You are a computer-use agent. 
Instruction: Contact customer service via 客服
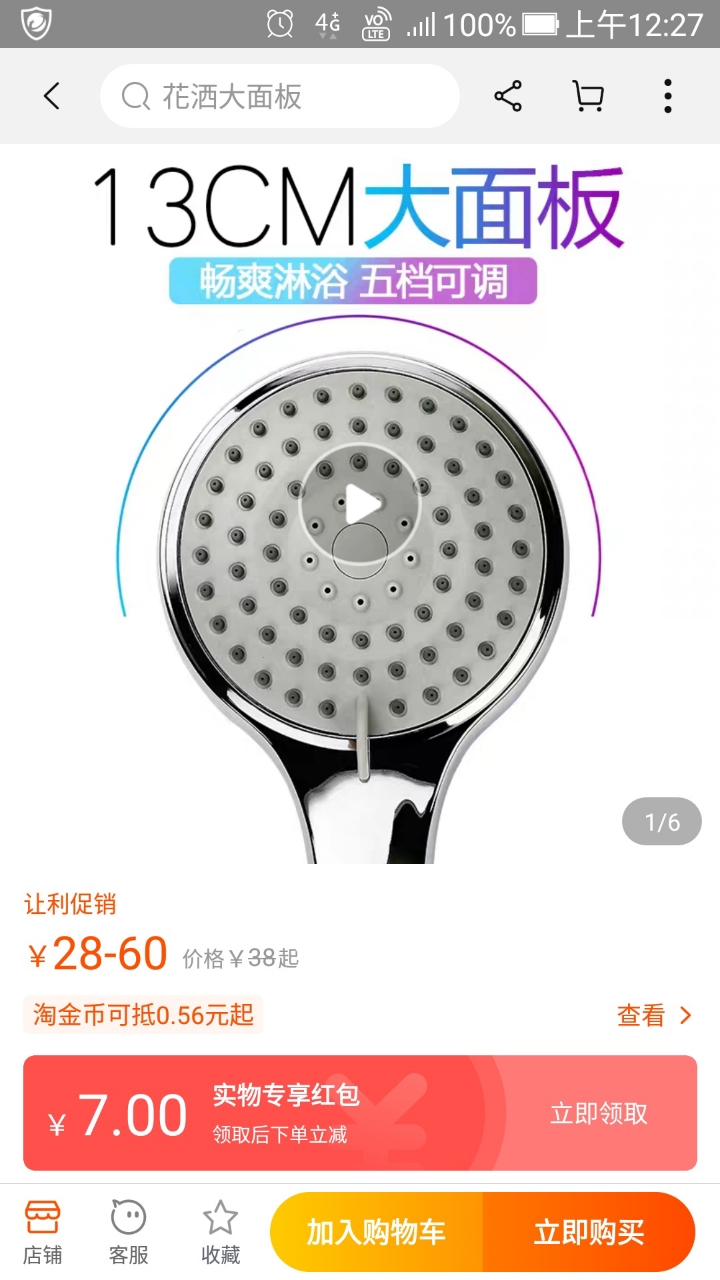point(129,1232)
